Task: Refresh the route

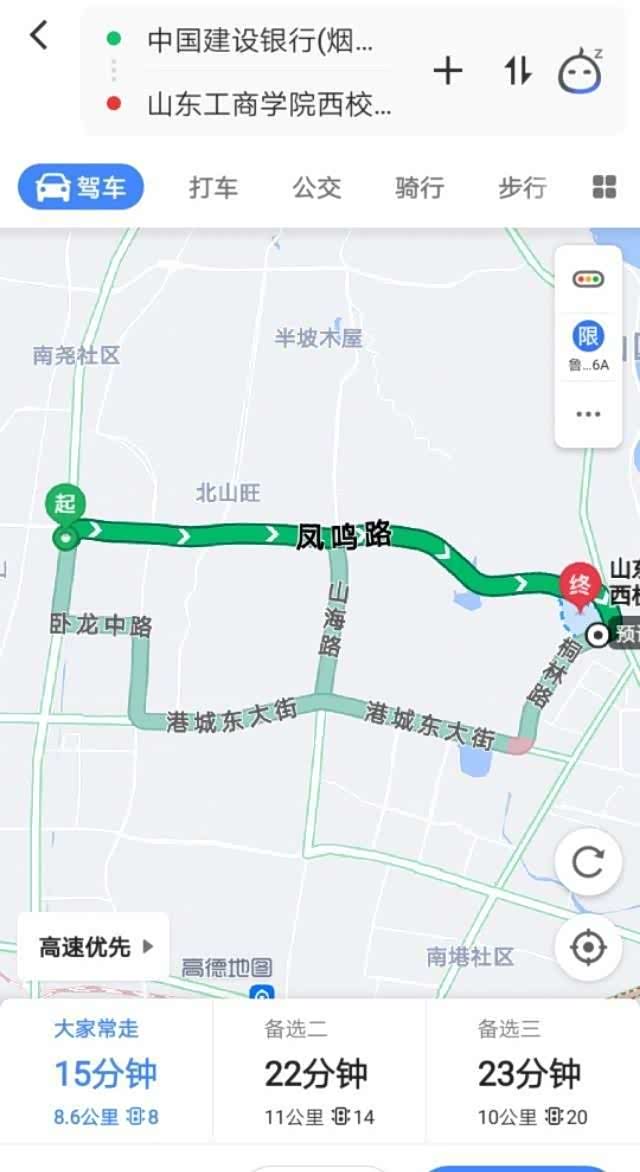Action: pos(588,861)
